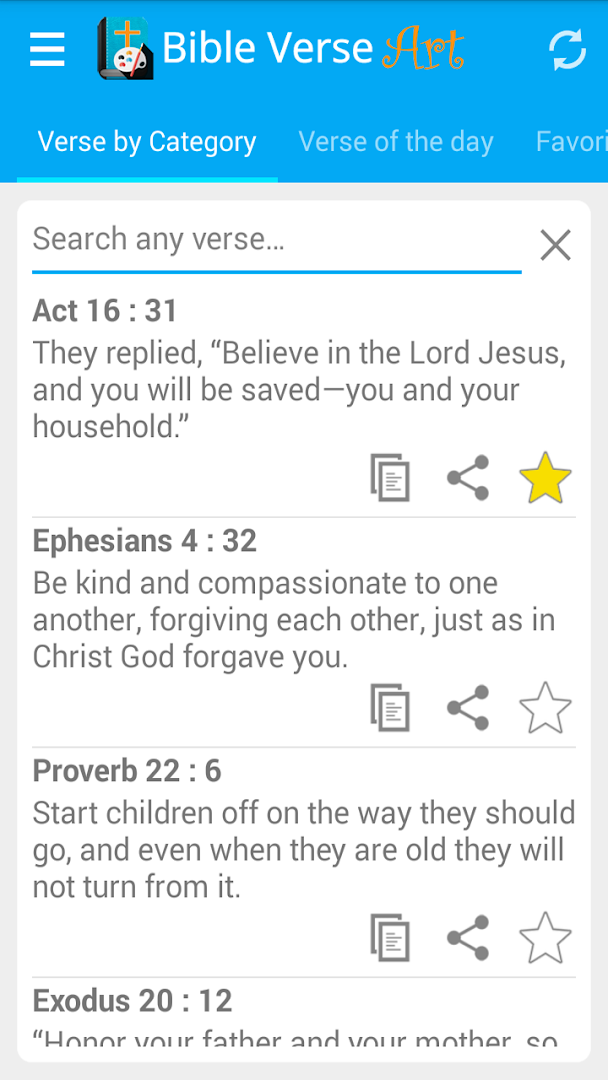Screen dimensions: 608x1080
Task: Copy the Proverb 22:6 verse
Action: click(x=390, y=938)
